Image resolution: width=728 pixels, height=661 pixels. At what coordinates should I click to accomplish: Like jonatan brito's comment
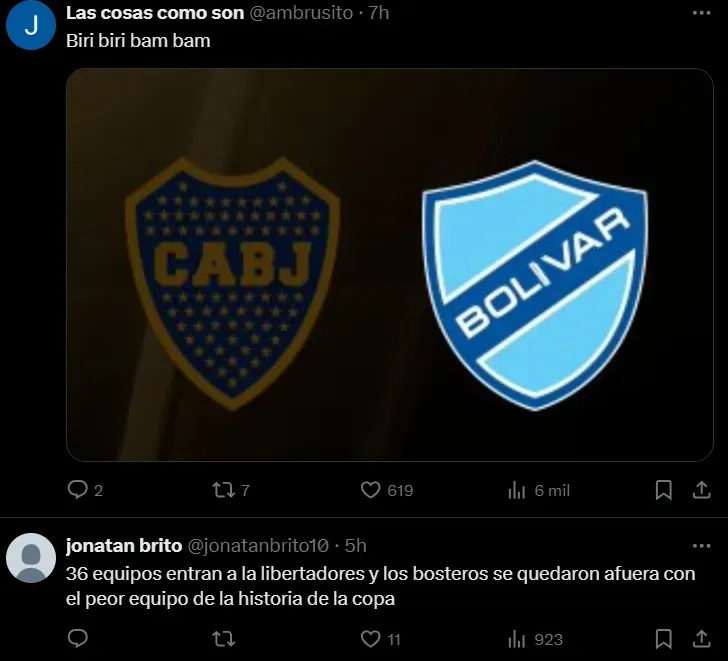pyautogui.click(x=371, y=639)
